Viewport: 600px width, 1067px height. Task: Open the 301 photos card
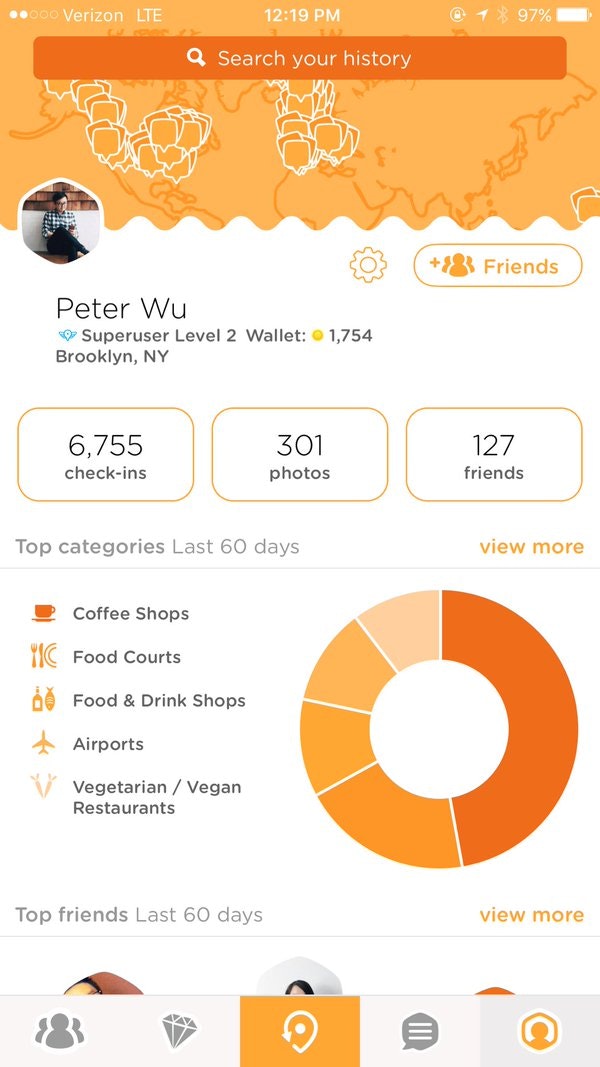300,455
